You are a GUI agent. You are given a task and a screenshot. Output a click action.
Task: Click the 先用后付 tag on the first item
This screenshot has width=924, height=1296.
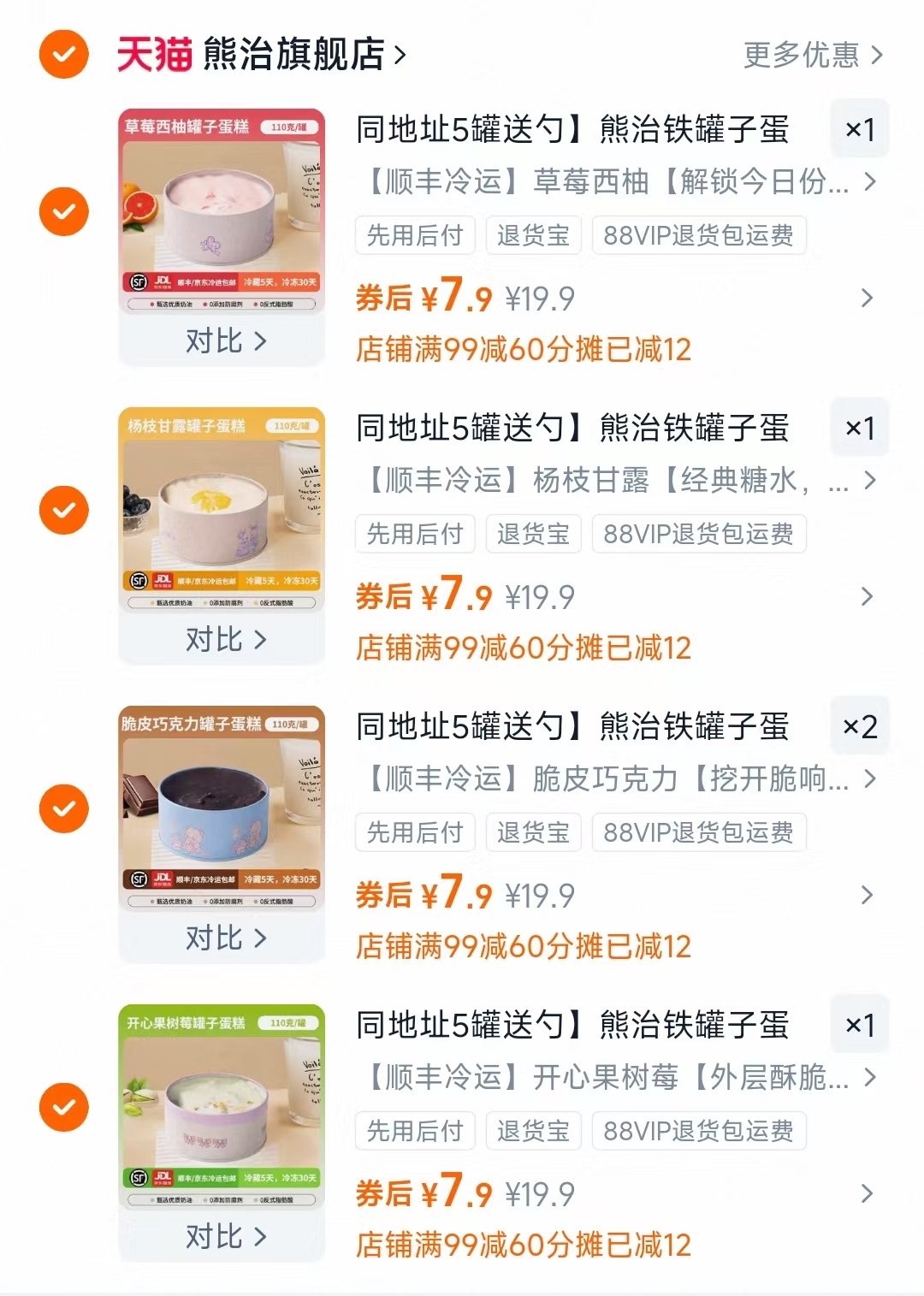[415, 235]
